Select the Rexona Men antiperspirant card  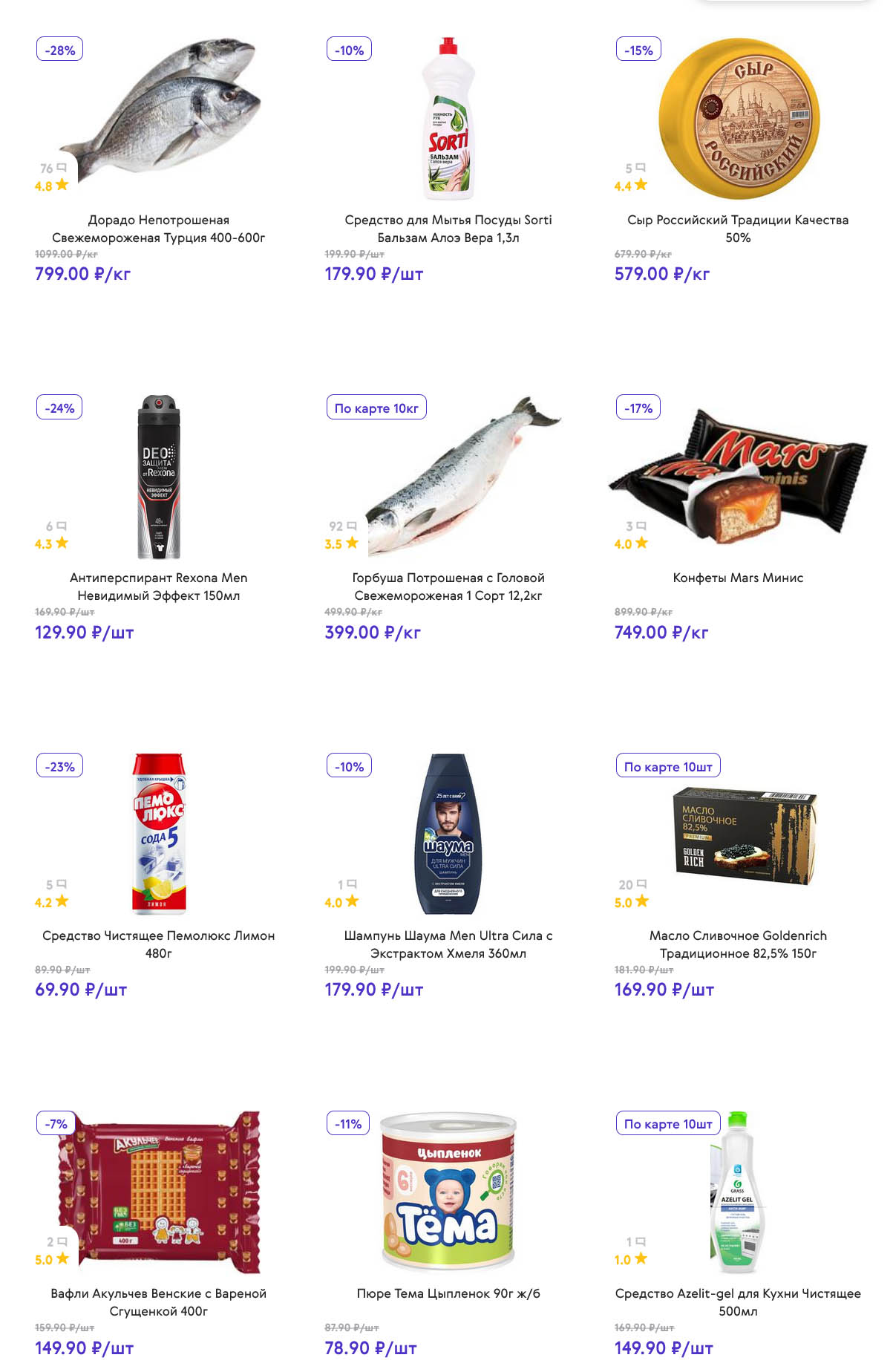pyautogui.click(x=158, y=587)
